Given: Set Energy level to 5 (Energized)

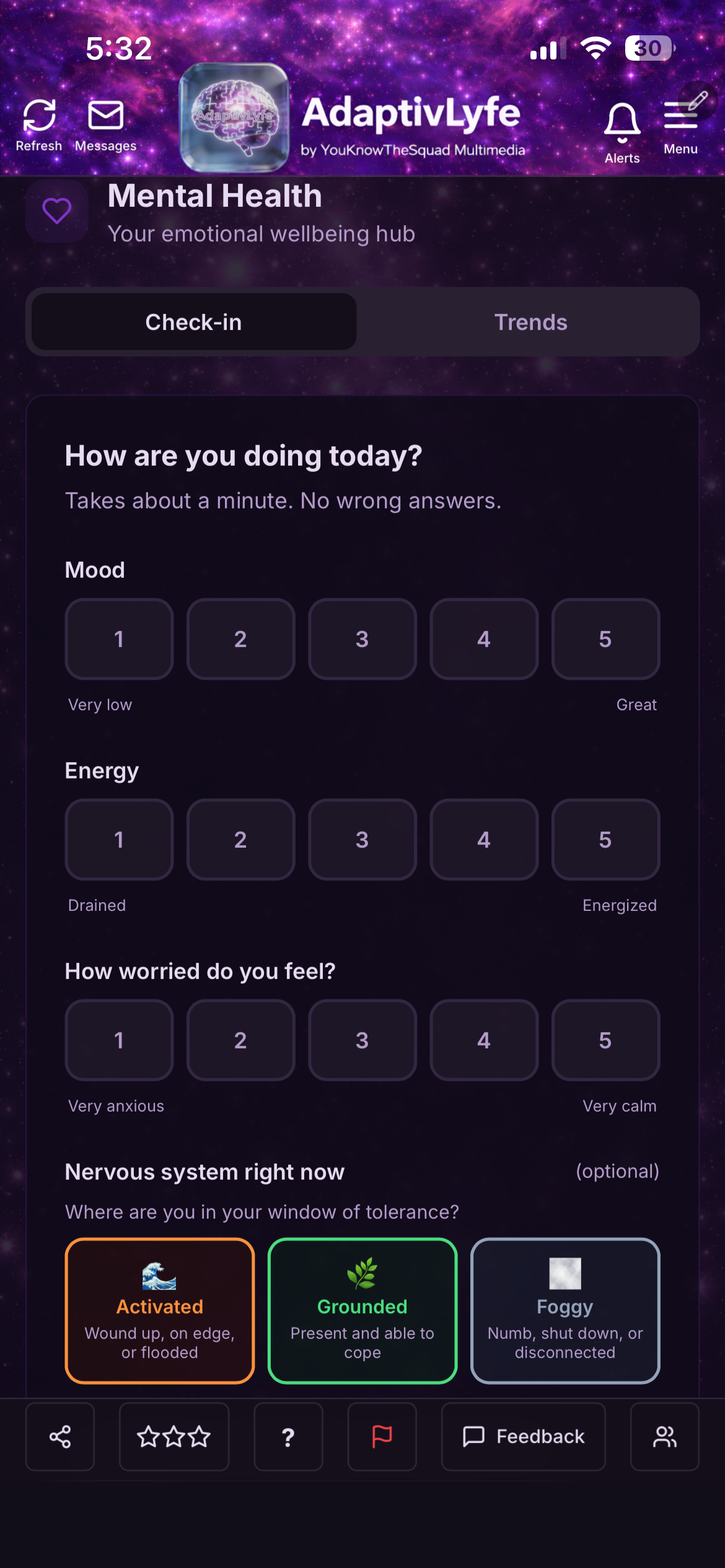Looking at the screenshot, I should (x=605, y=840).
